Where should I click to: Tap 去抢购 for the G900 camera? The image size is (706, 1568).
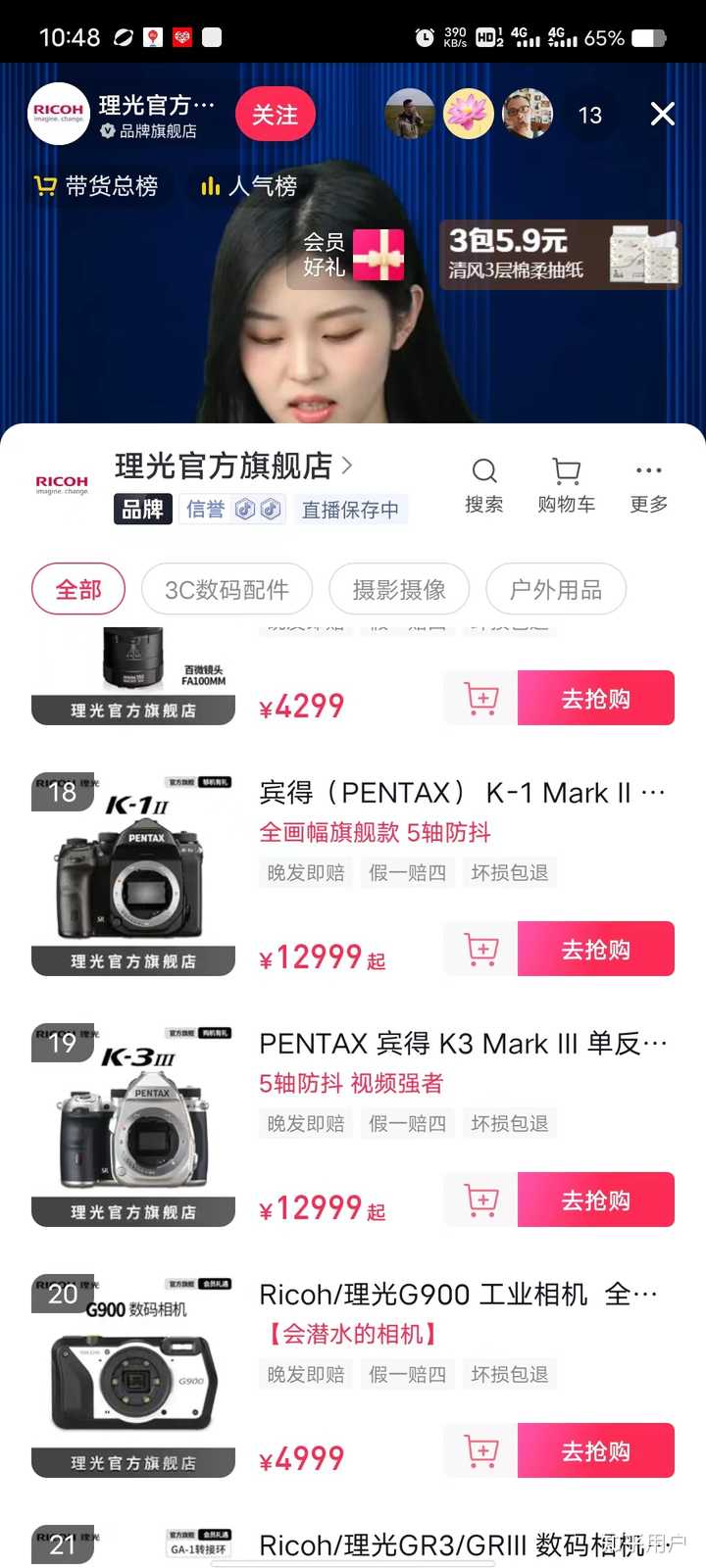(x=595, y=1450)
